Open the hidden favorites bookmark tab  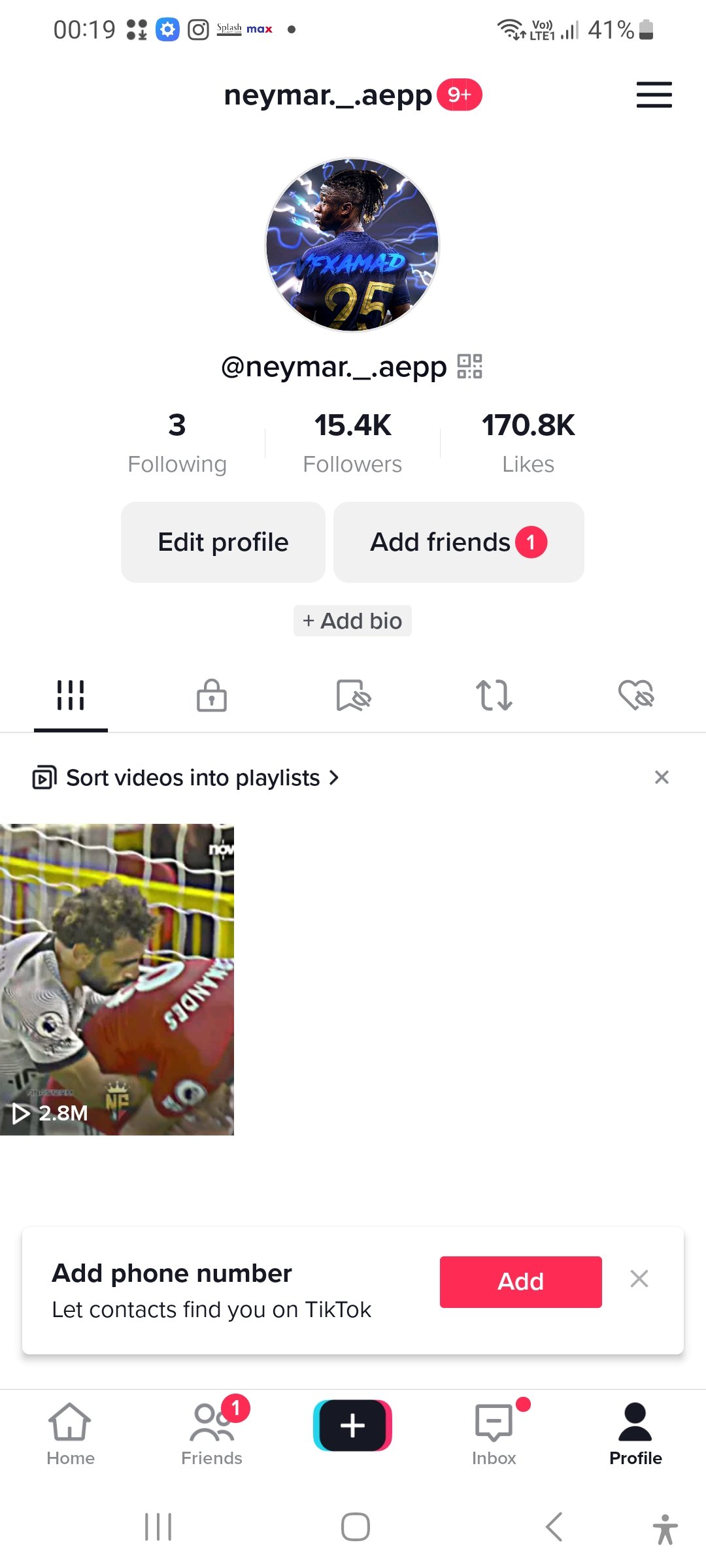point(353,695)
